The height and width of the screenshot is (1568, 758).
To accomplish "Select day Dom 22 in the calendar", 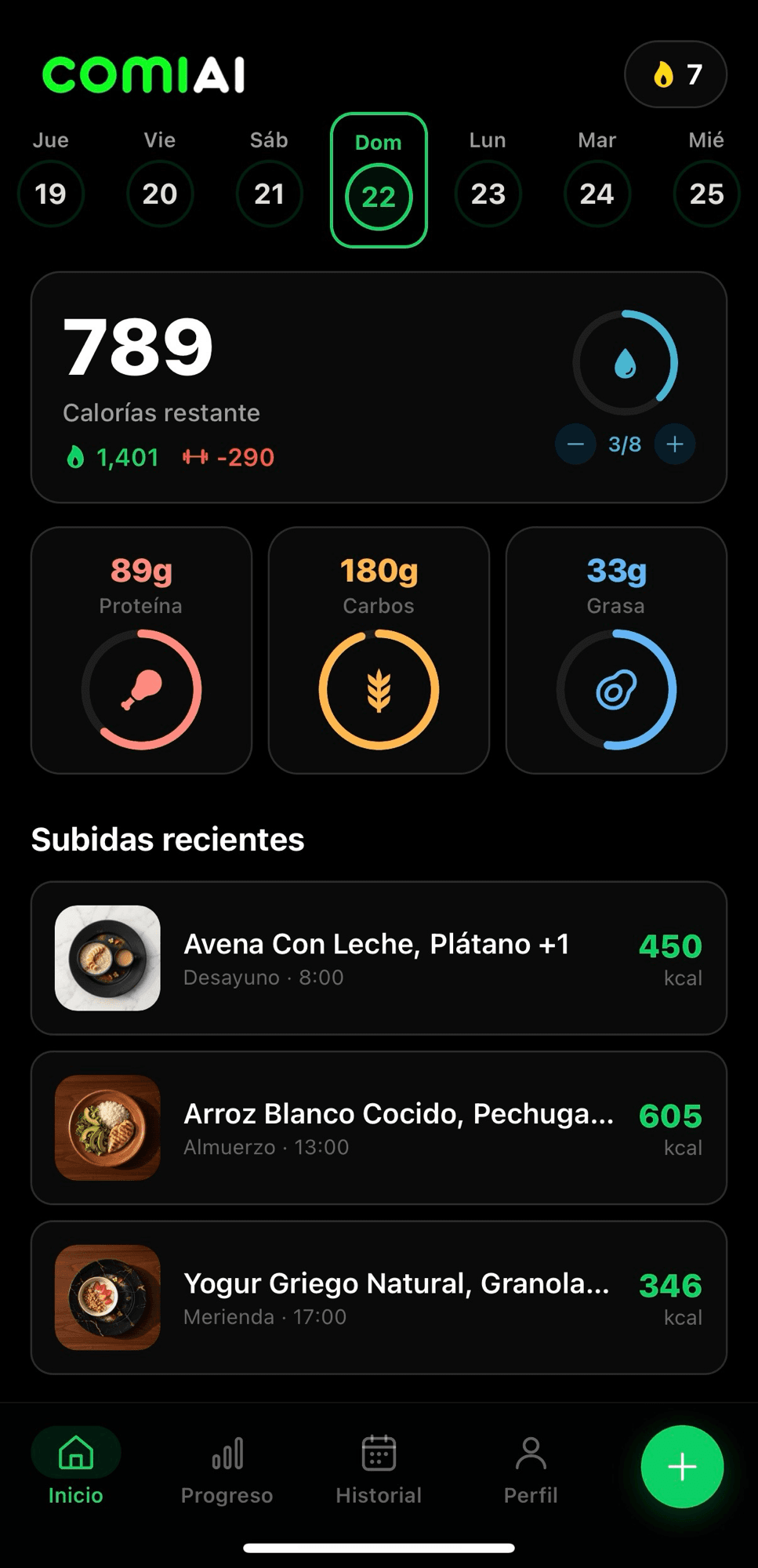I will coord(379,194).
